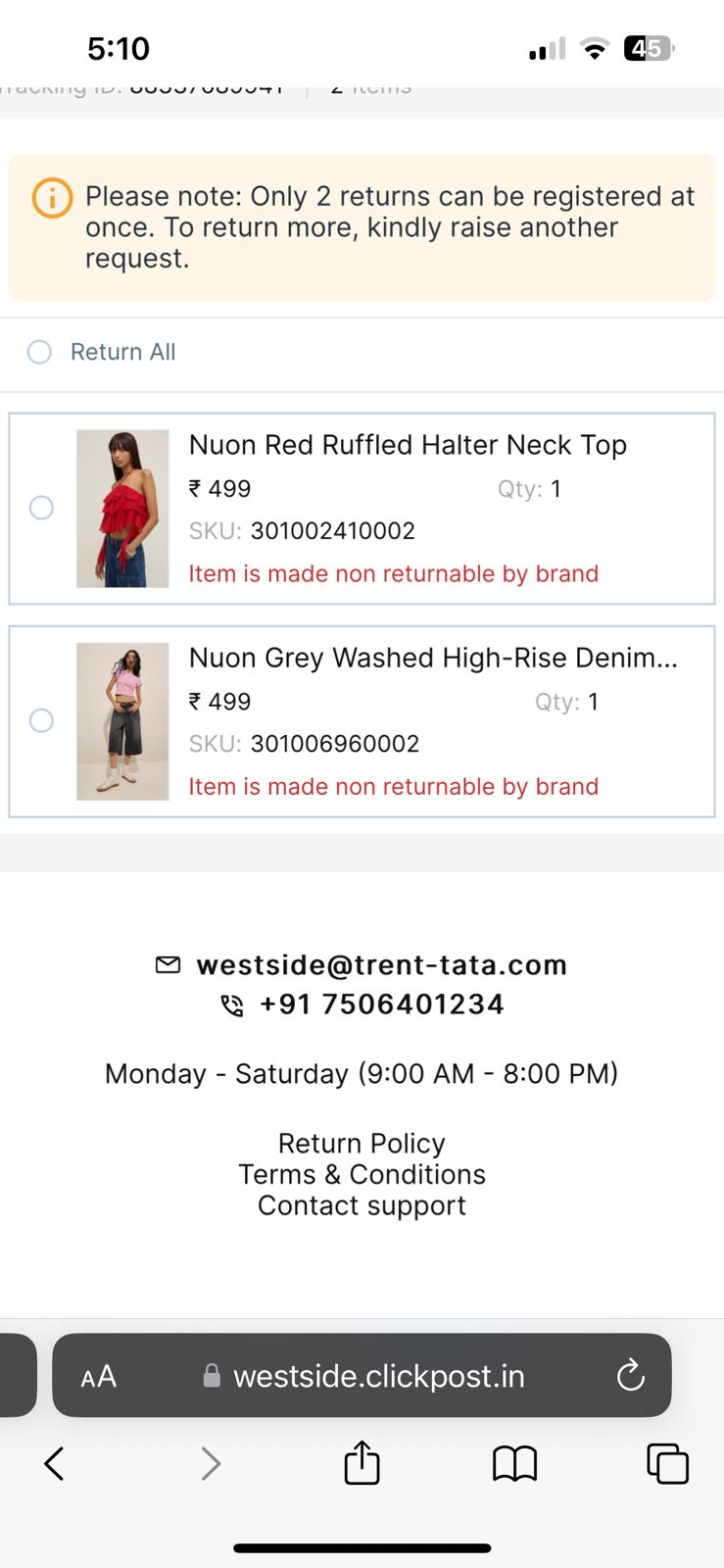724x1568 pixels.
Task: View Terms & Conditions
Action: click(x=362, y=1174)
